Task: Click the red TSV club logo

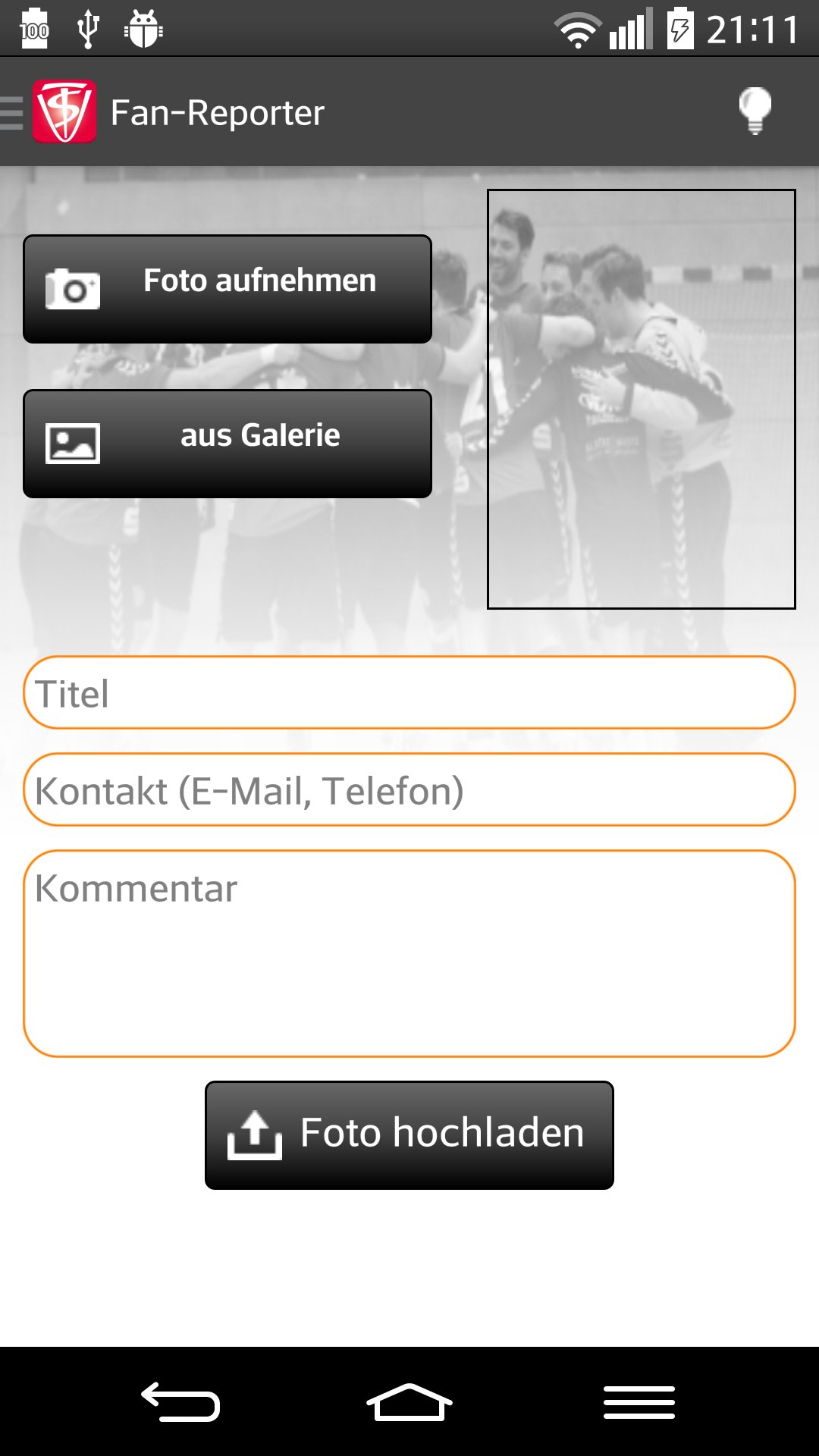Action: [x=65, y=111]
